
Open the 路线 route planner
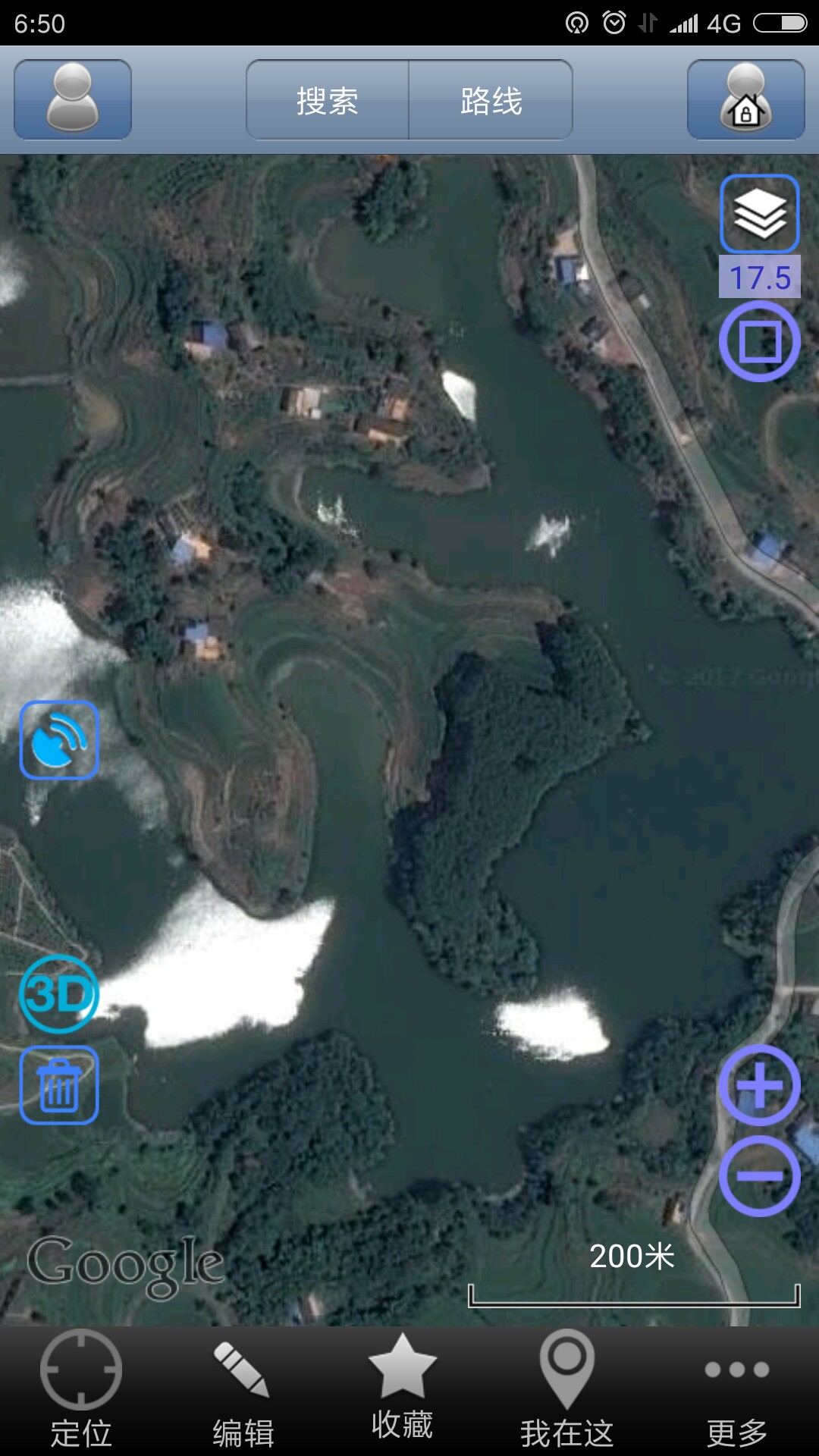tap(491, 100)
